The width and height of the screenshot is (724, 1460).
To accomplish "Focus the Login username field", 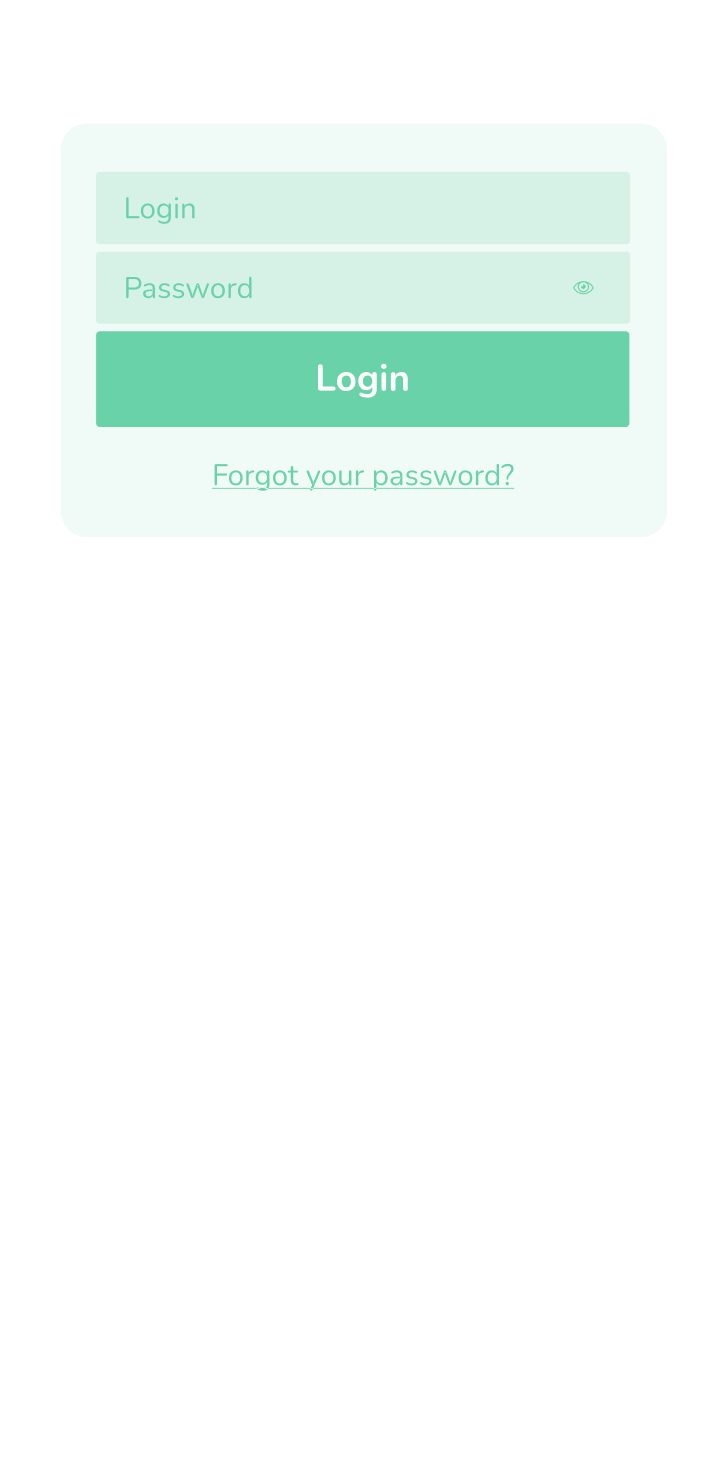I will 362,208.
